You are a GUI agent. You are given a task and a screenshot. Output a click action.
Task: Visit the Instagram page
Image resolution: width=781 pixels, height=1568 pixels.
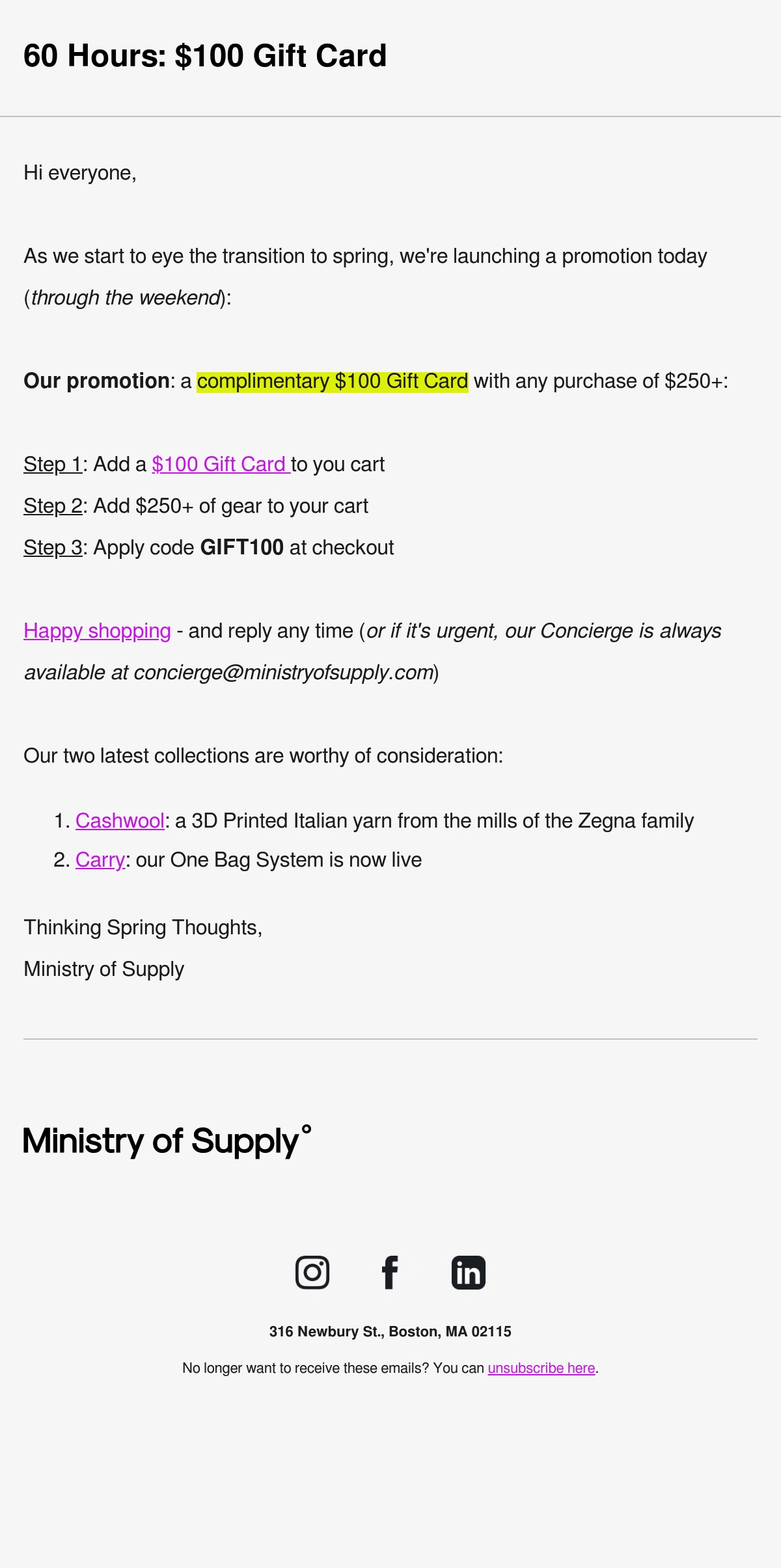312,1272
